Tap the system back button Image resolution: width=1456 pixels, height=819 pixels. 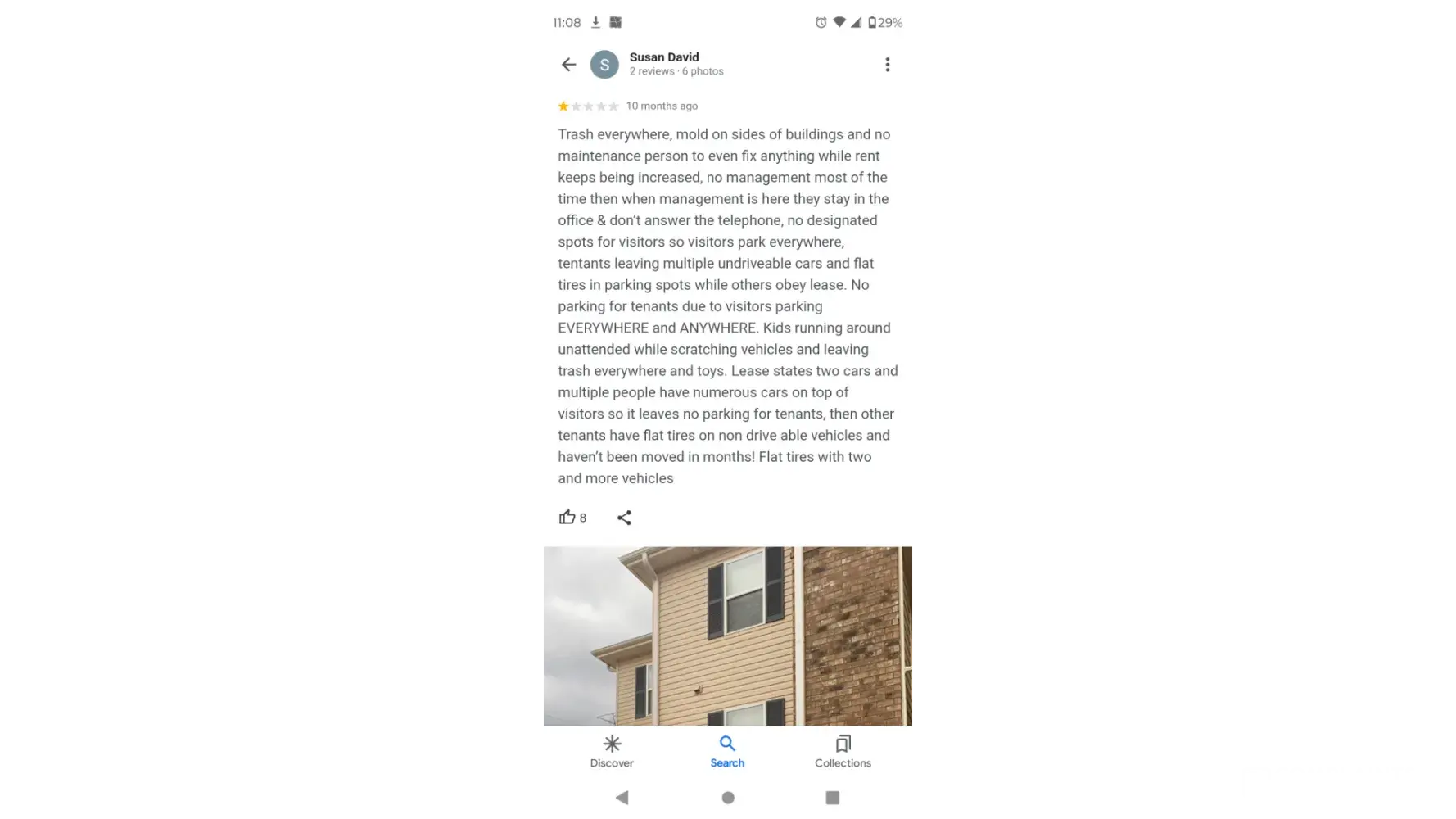(622, 798)
